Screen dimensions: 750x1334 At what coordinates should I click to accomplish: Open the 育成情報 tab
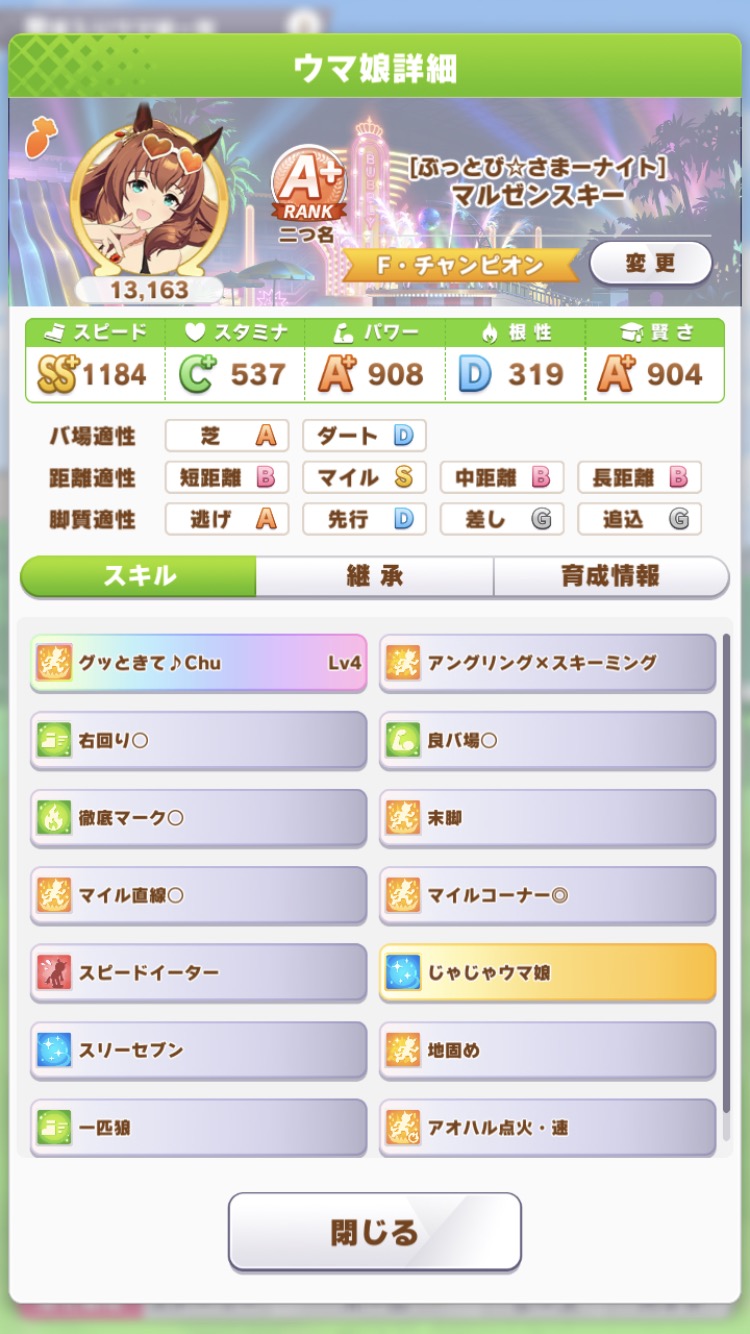(610, 577)
